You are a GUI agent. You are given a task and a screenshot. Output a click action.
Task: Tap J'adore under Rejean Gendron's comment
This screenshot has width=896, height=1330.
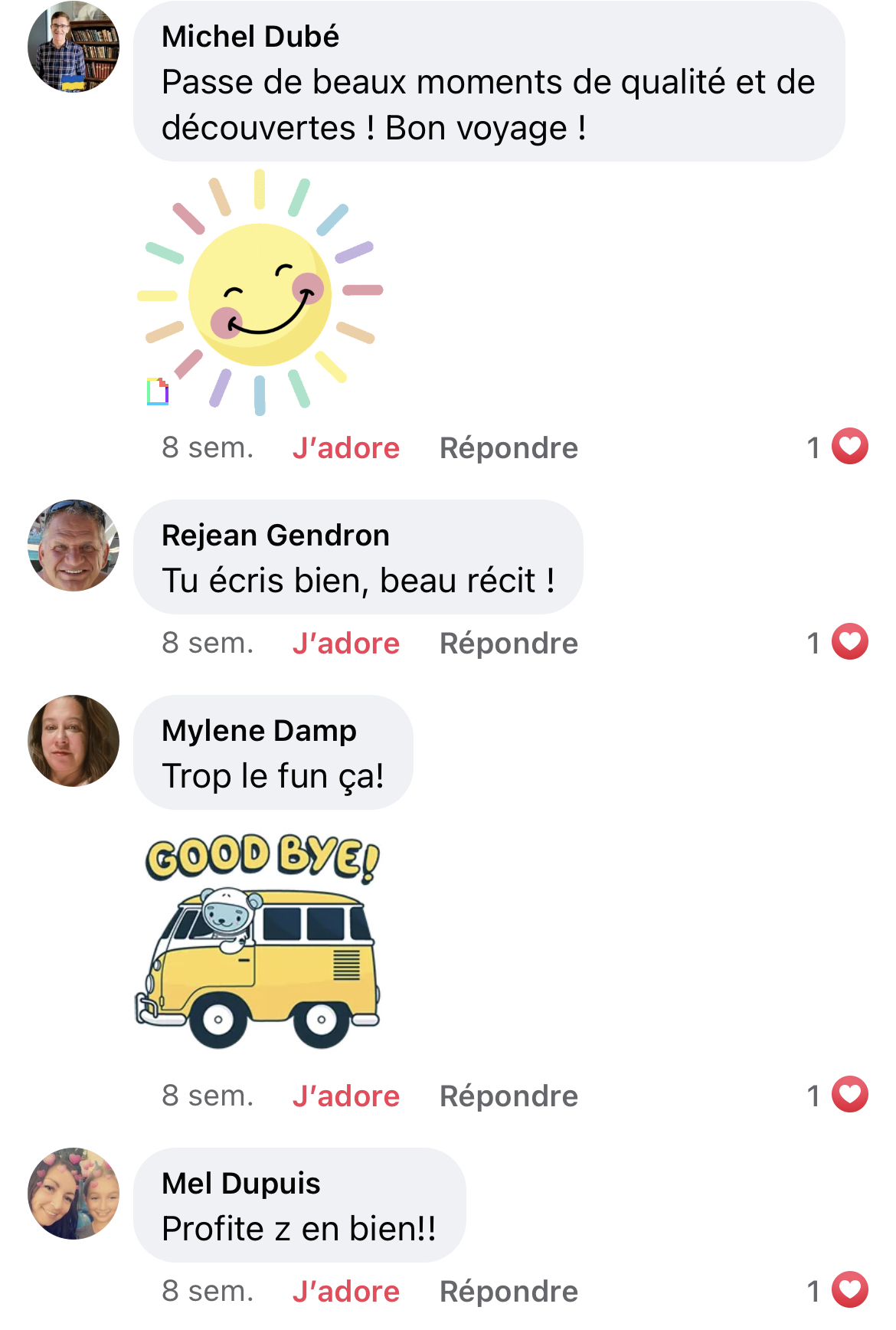(345, 644)
